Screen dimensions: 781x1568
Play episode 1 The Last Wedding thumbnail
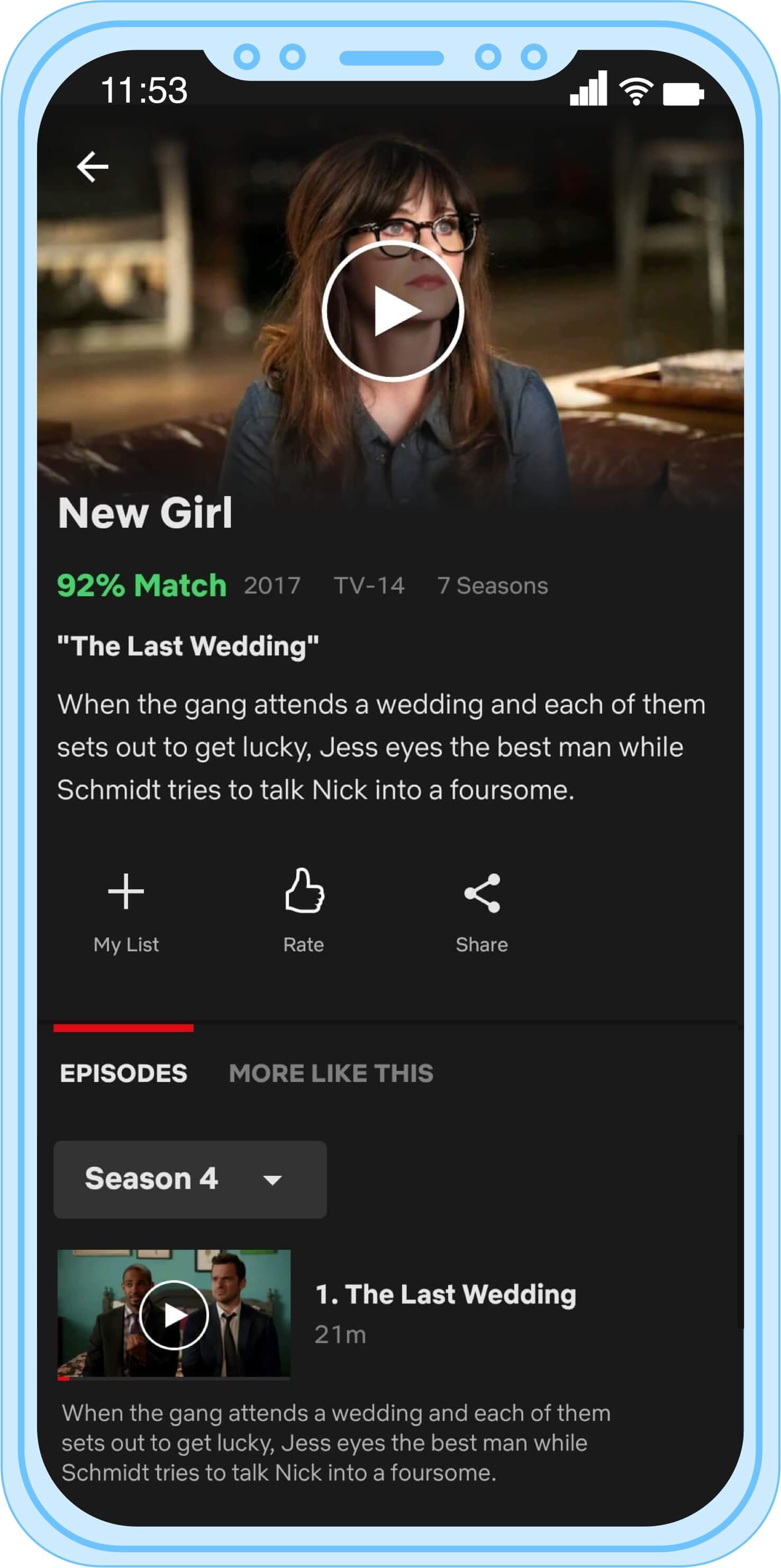(174, 1315)
